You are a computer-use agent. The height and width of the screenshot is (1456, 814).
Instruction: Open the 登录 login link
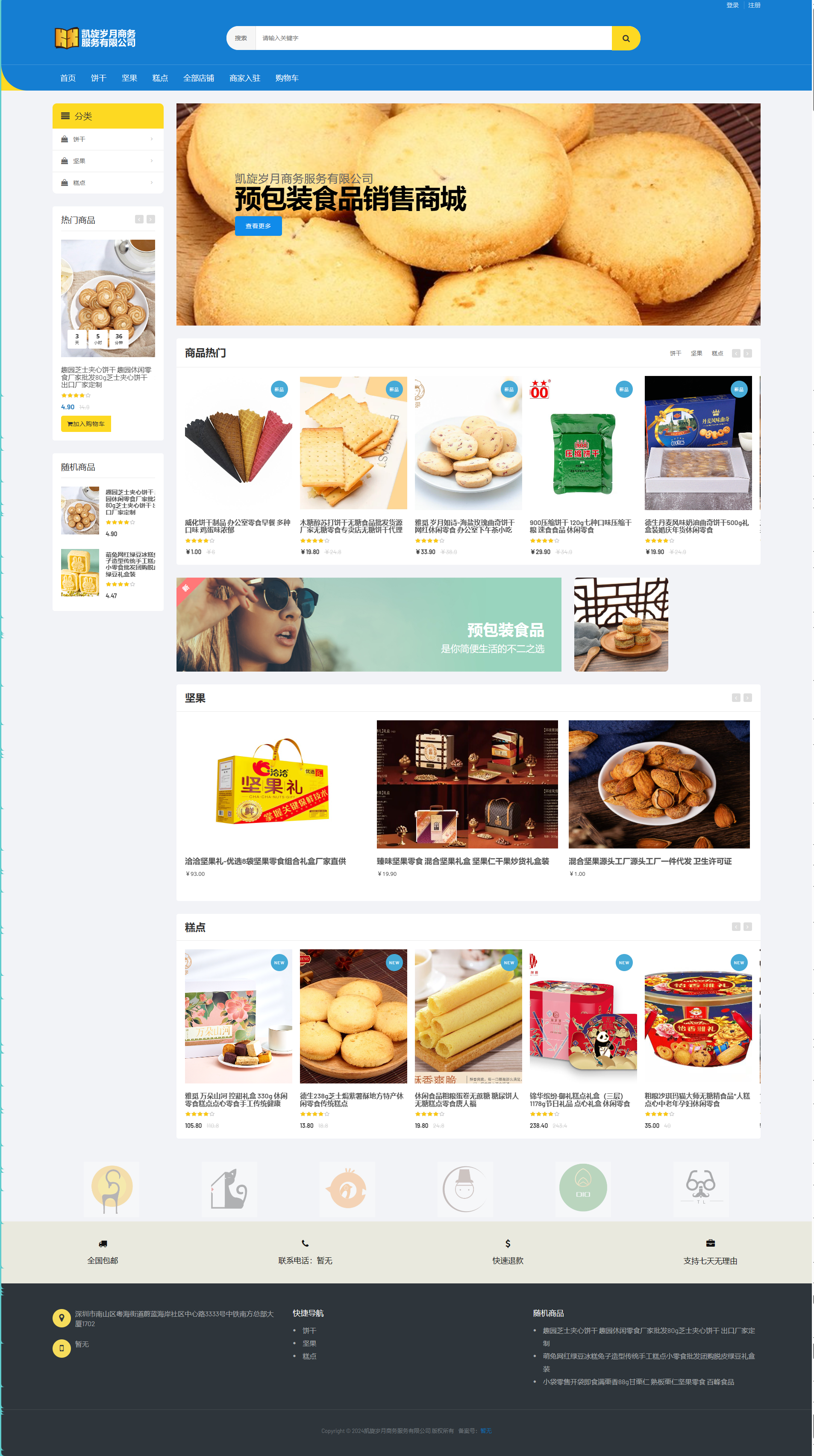pos(732,5)
